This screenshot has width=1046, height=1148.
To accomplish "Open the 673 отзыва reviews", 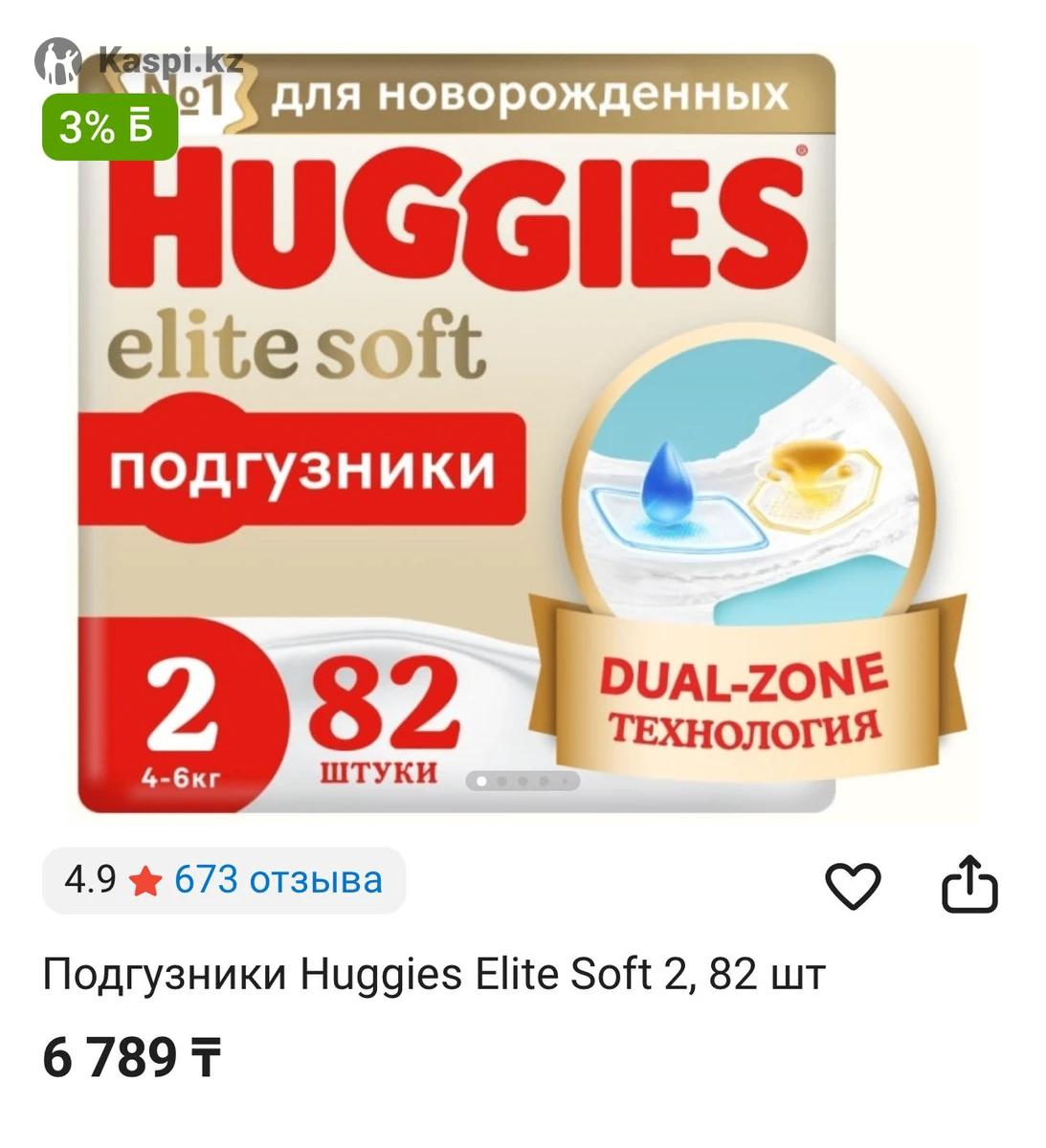I will click(x=278, y=879).
